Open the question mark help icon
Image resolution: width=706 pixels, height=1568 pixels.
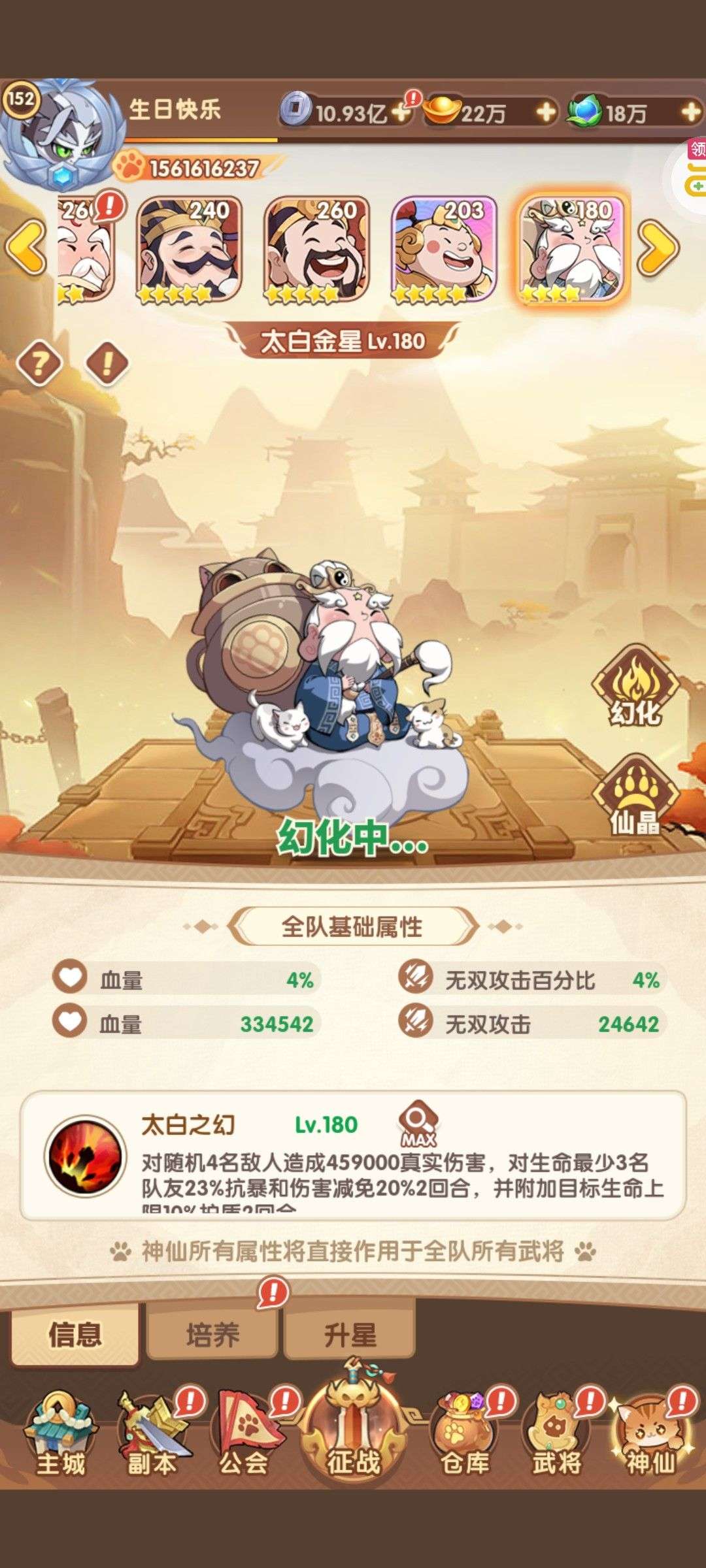[39, 363]
